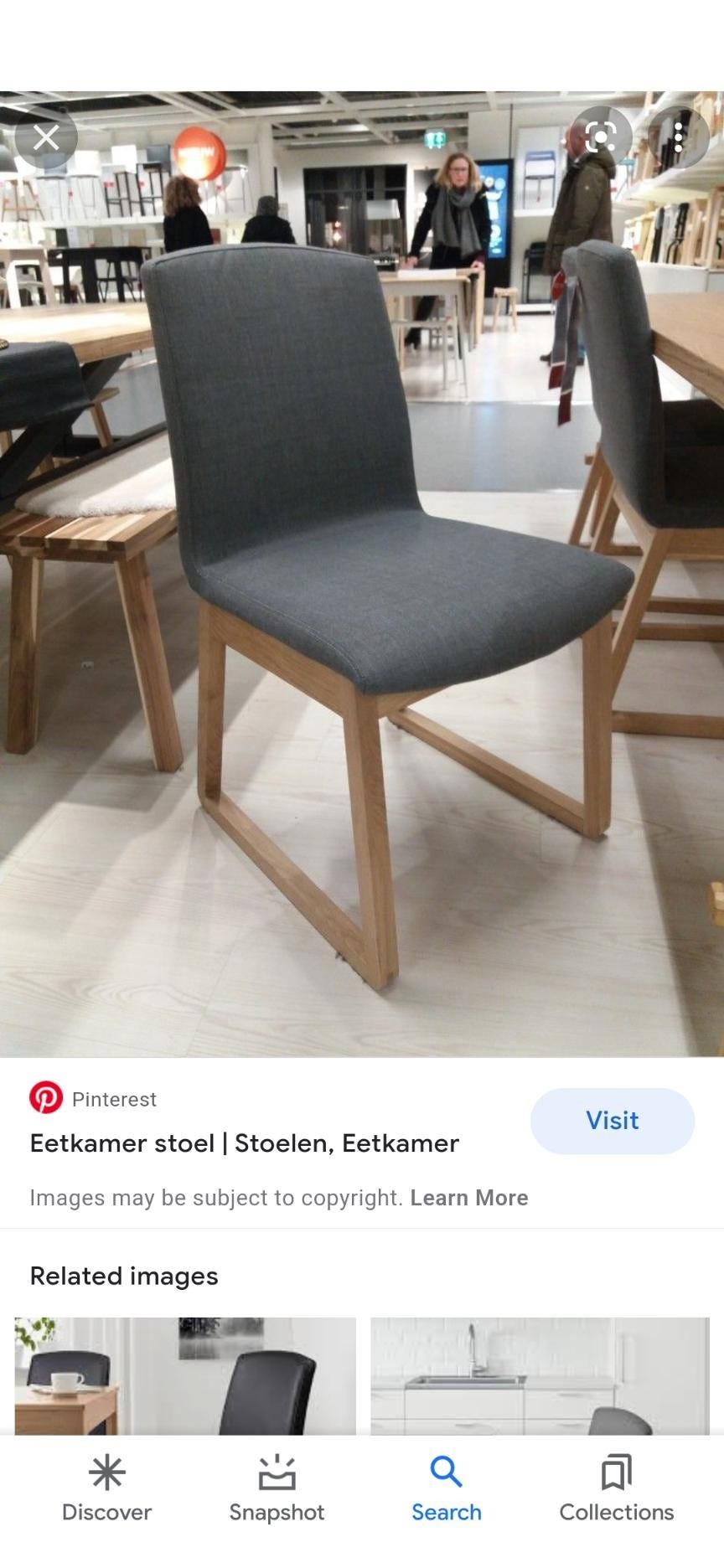Tap the Visit button
The image size is (724, 1568).
[x=612, y=1121]
